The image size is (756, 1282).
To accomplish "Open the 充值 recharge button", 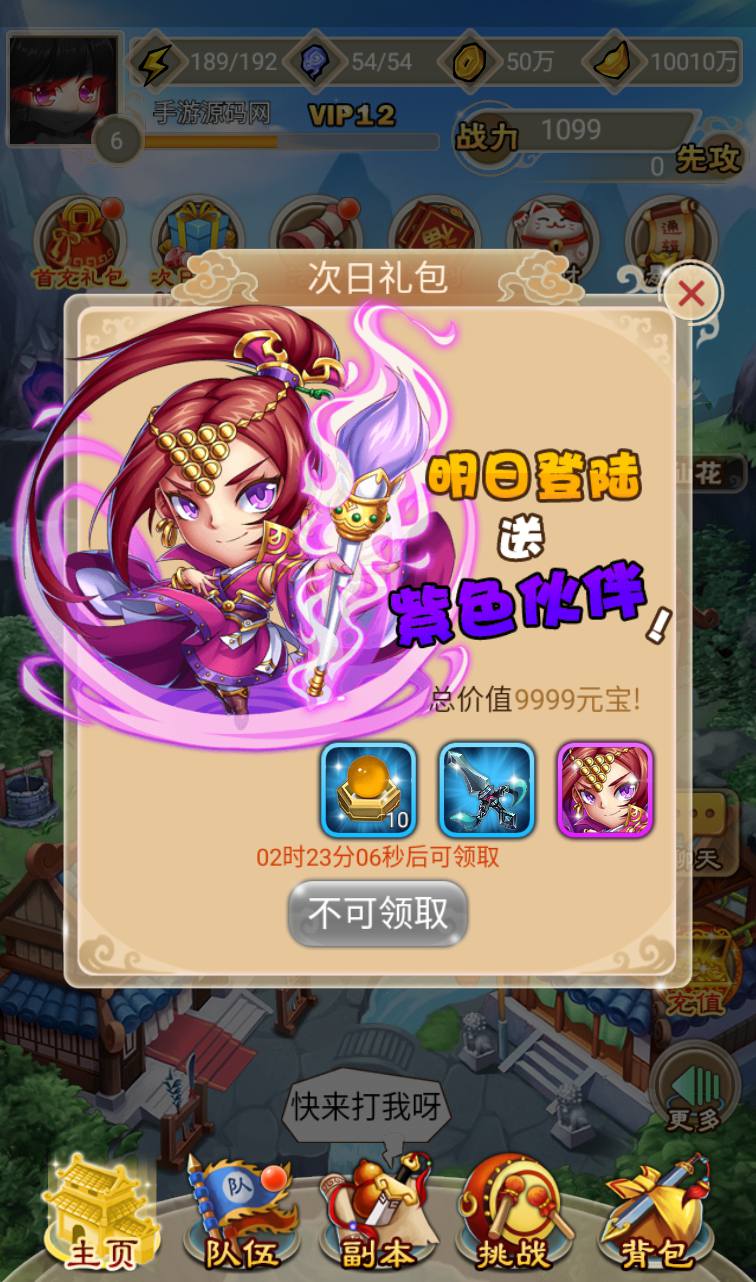I will [x=695, y=975].
